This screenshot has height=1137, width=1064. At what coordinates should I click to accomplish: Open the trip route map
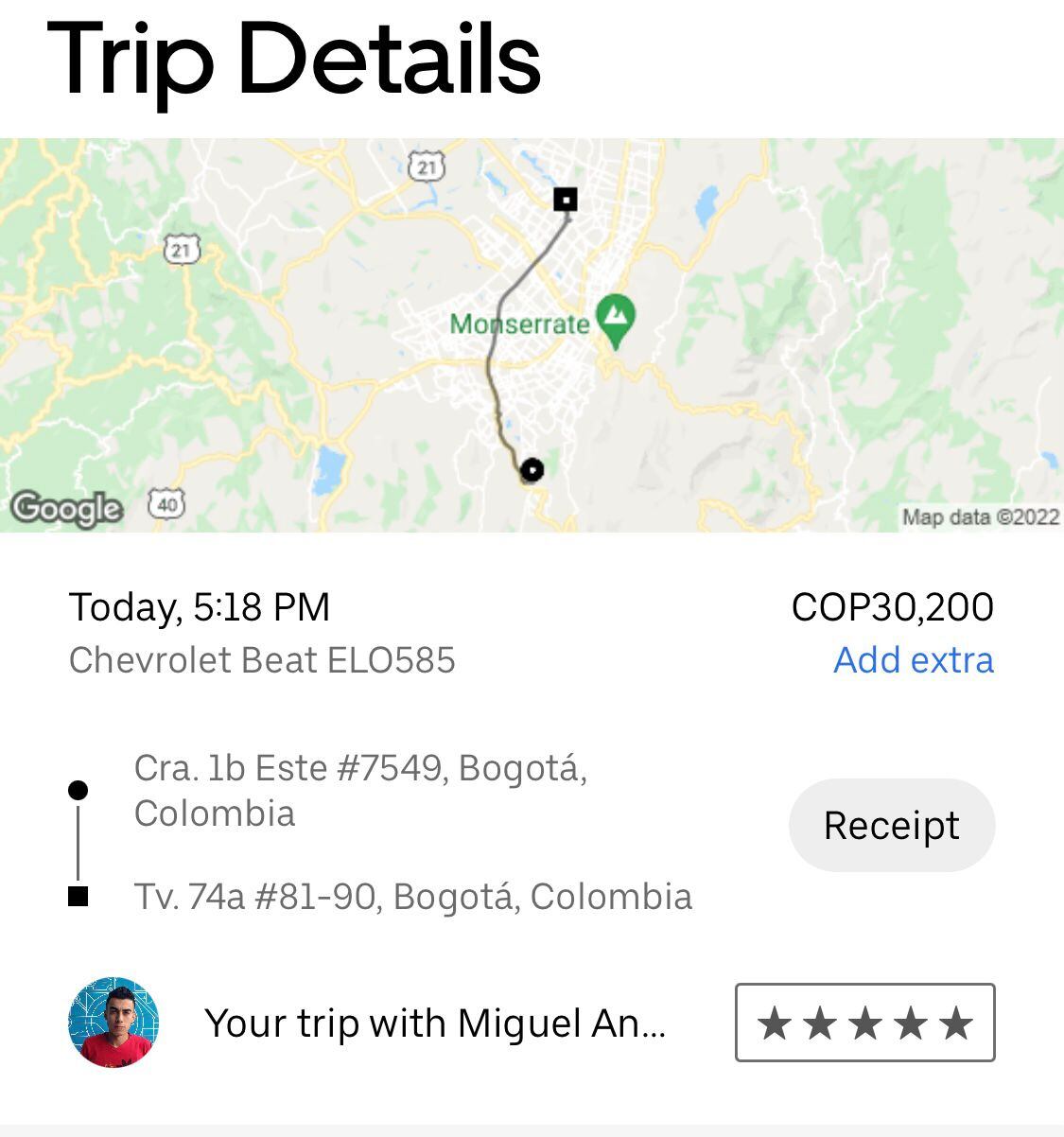[x=532, y=335]
